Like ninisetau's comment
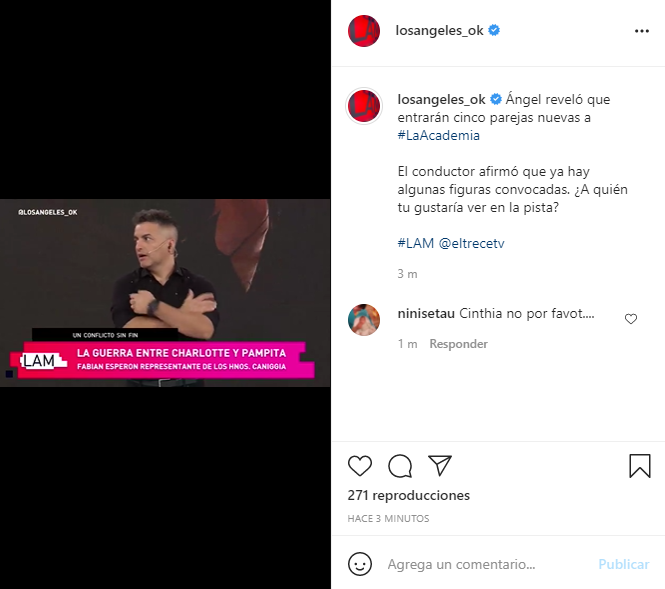Viewport: 665px width, 589px height. click(631, 319)
